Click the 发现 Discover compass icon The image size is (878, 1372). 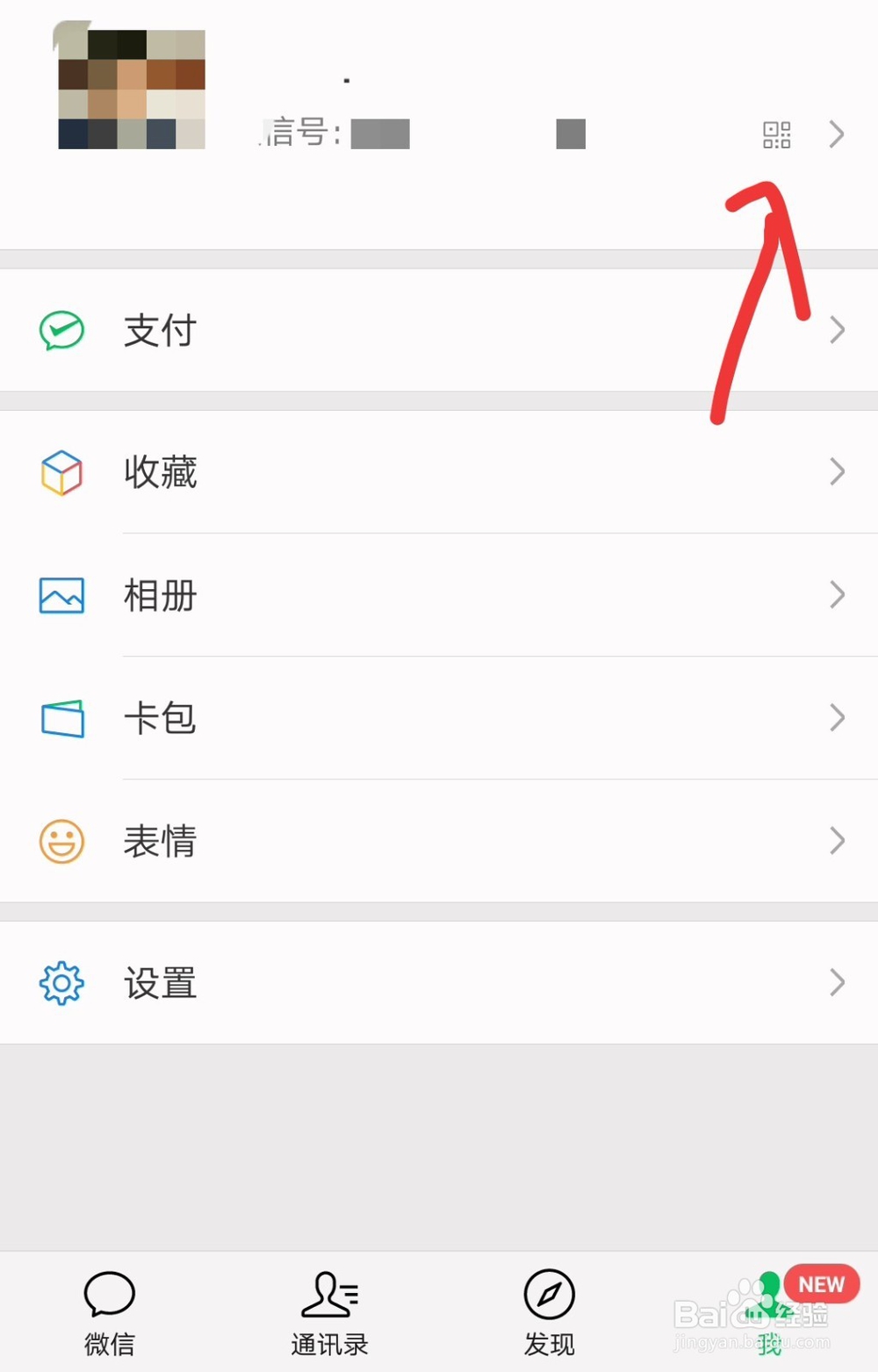(x=548, y=1294)
